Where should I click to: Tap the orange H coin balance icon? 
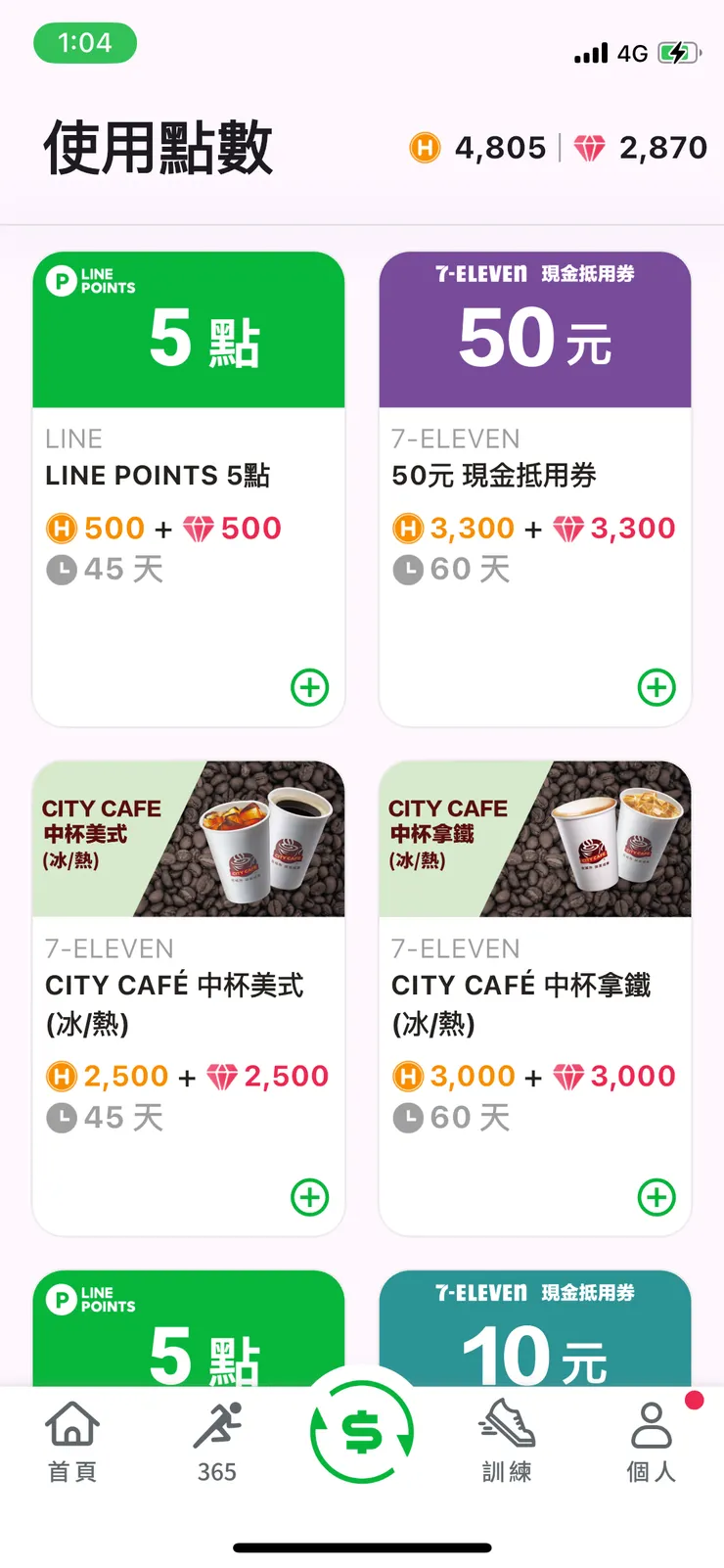point(425,149)
